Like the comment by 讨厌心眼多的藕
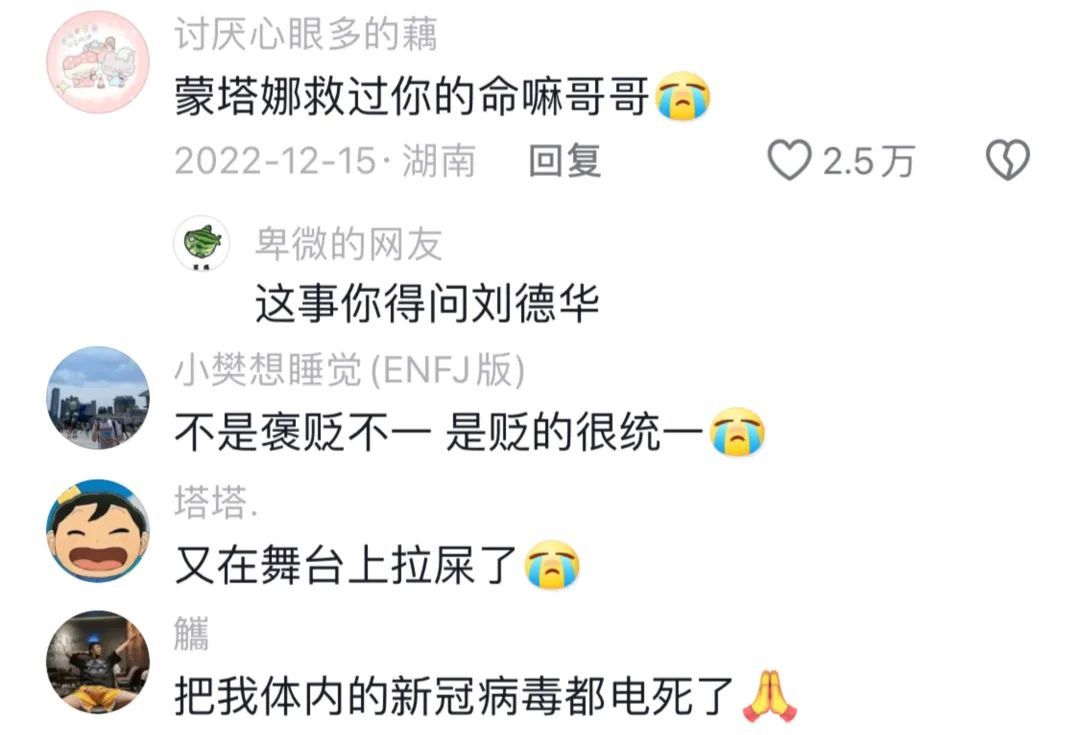1080x735 pixels. pyautogui.click(x=790, y=161)
